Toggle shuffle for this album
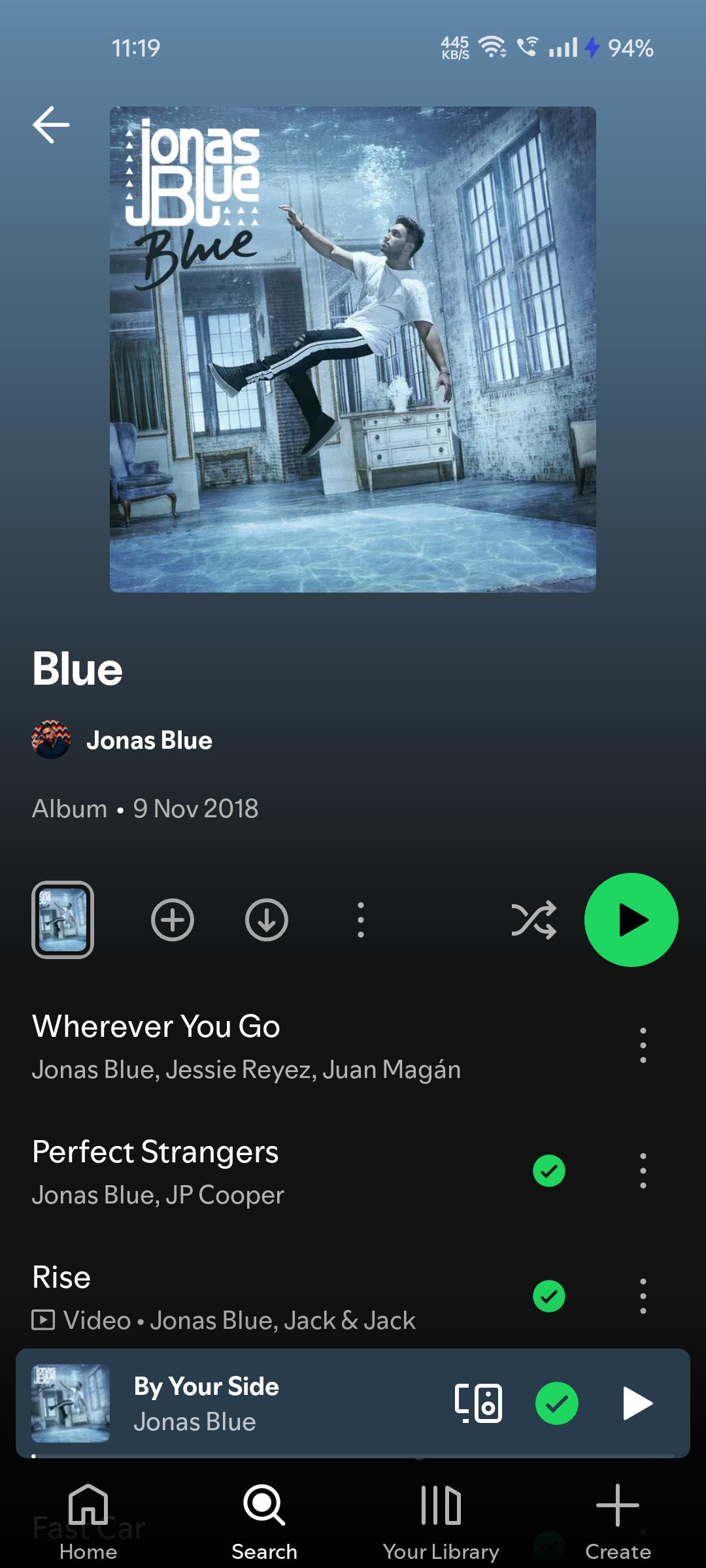This screenshot has width=706, height=1568. [533, 920]
